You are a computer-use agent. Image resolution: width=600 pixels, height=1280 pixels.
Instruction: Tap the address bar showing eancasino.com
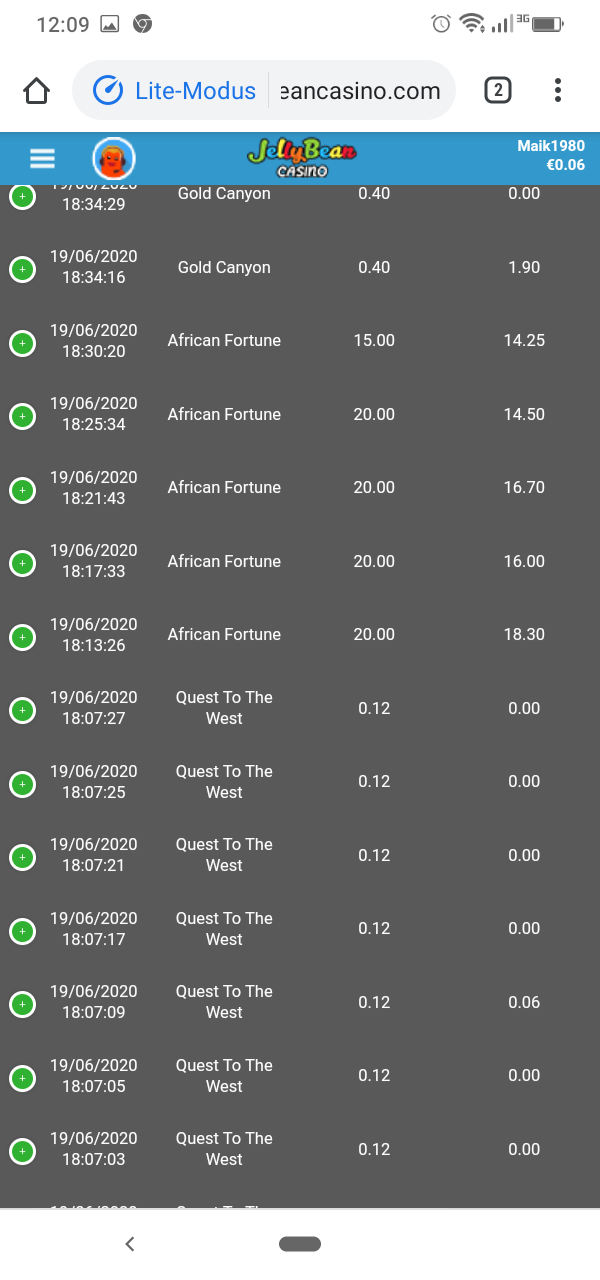point(360,91)
